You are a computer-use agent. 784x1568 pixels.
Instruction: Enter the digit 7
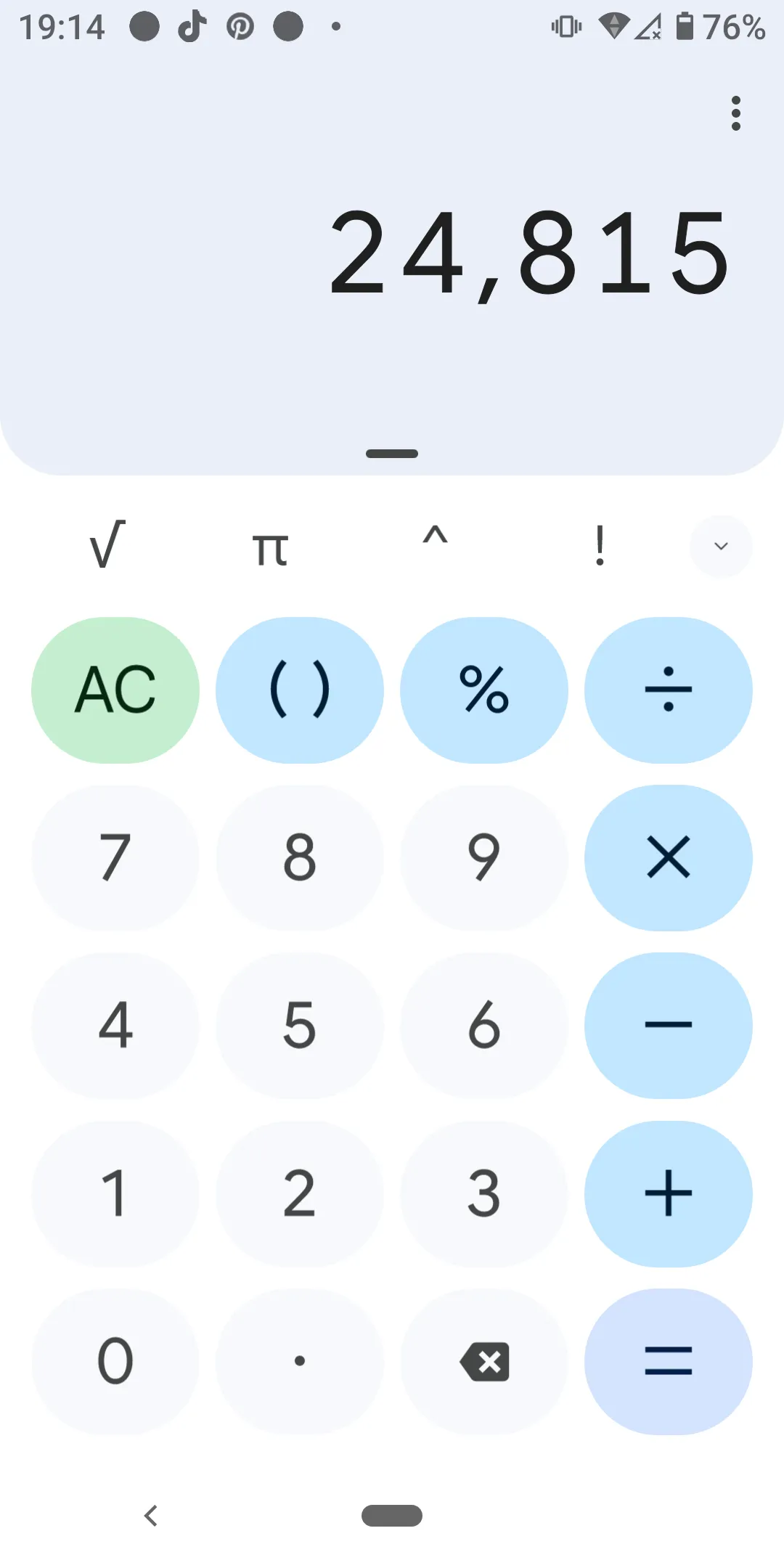tap(115, 858)
